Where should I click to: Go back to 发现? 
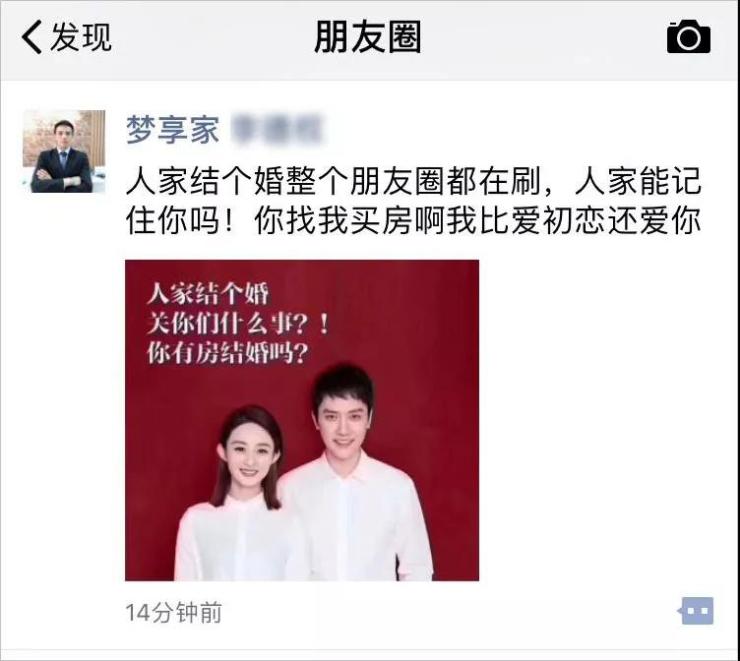(x=66, y=38)
